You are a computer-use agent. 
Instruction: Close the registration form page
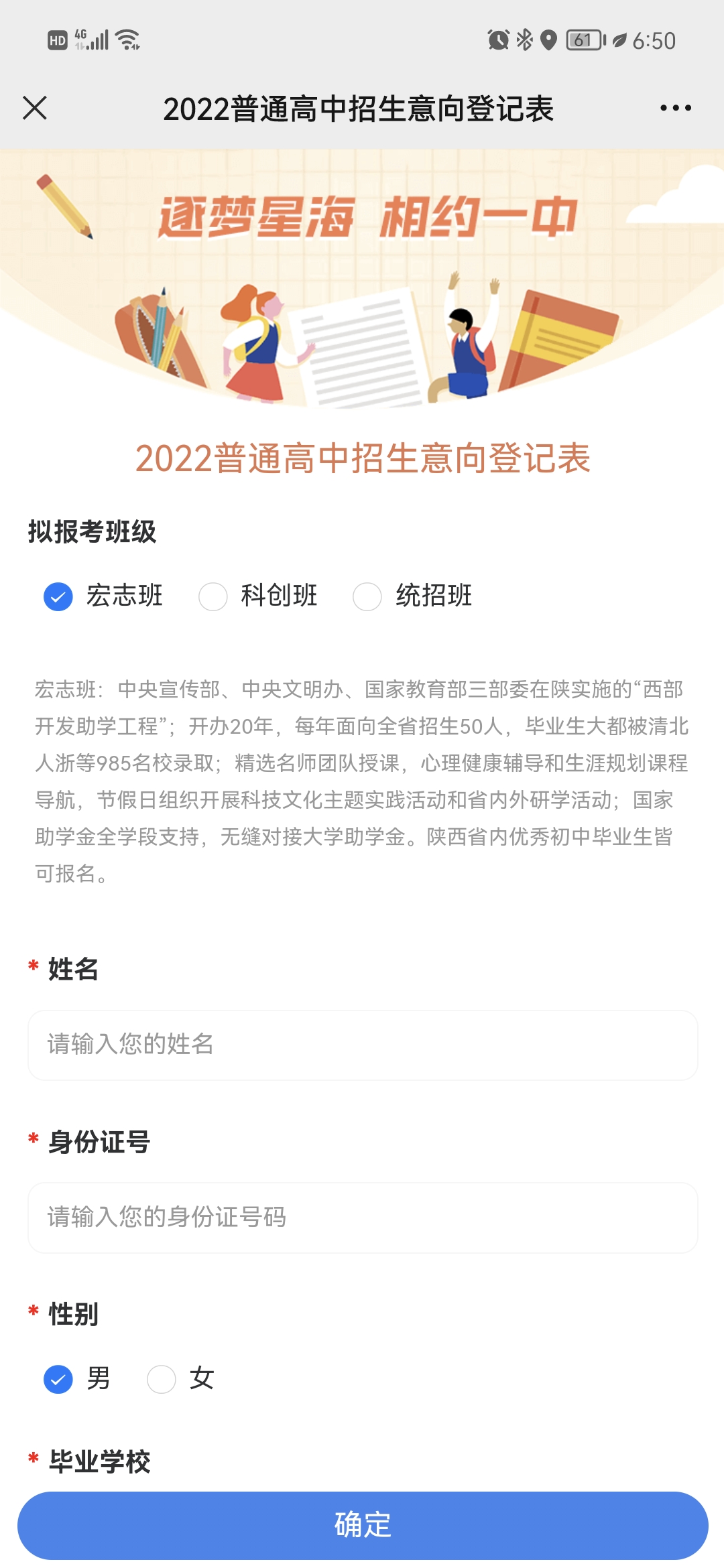(x=35, y=108)
